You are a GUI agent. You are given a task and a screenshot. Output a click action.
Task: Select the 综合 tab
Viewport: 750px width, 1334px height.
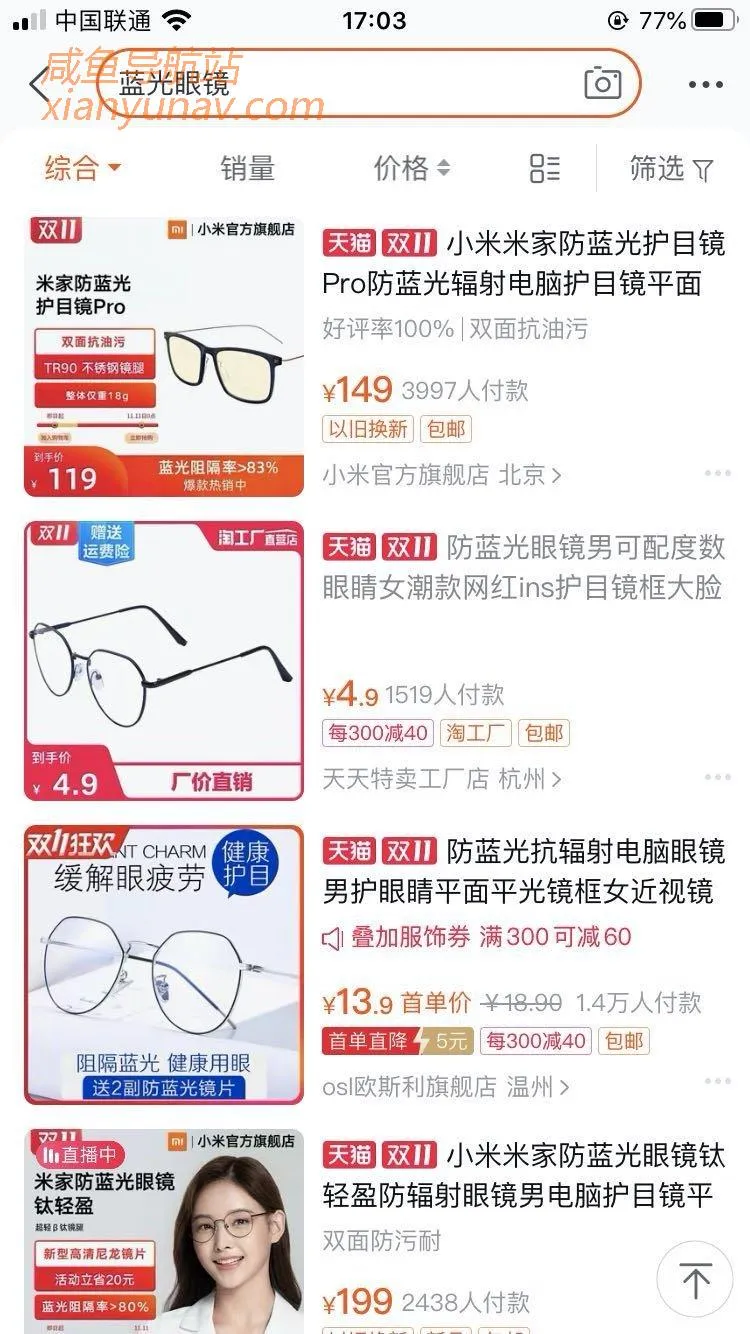tap(70, 170)
